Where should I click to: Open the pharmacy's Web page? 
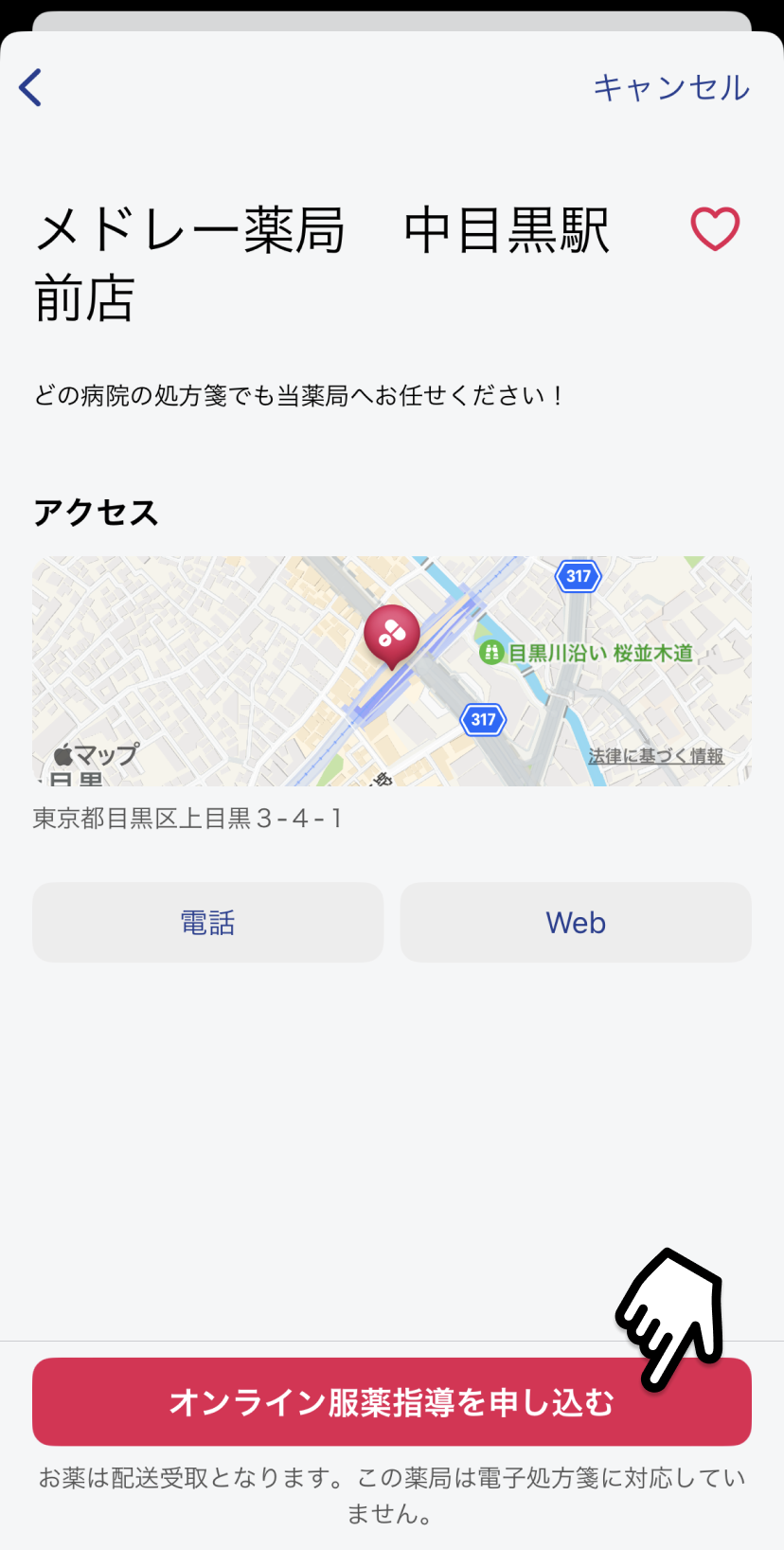(x=576, y=923)
